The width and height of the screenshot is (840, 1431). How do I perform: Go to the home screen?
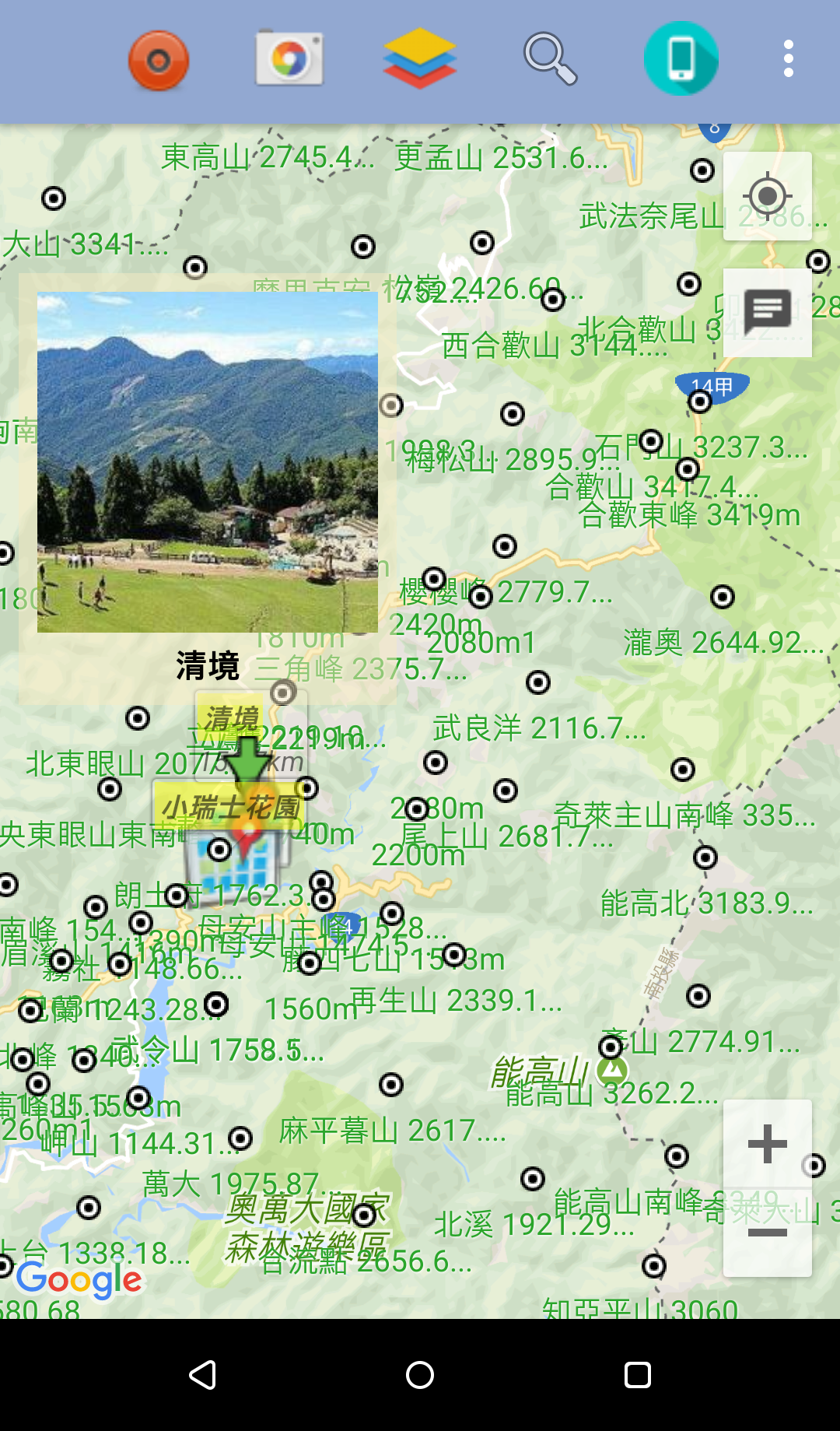pos(420,1375)
